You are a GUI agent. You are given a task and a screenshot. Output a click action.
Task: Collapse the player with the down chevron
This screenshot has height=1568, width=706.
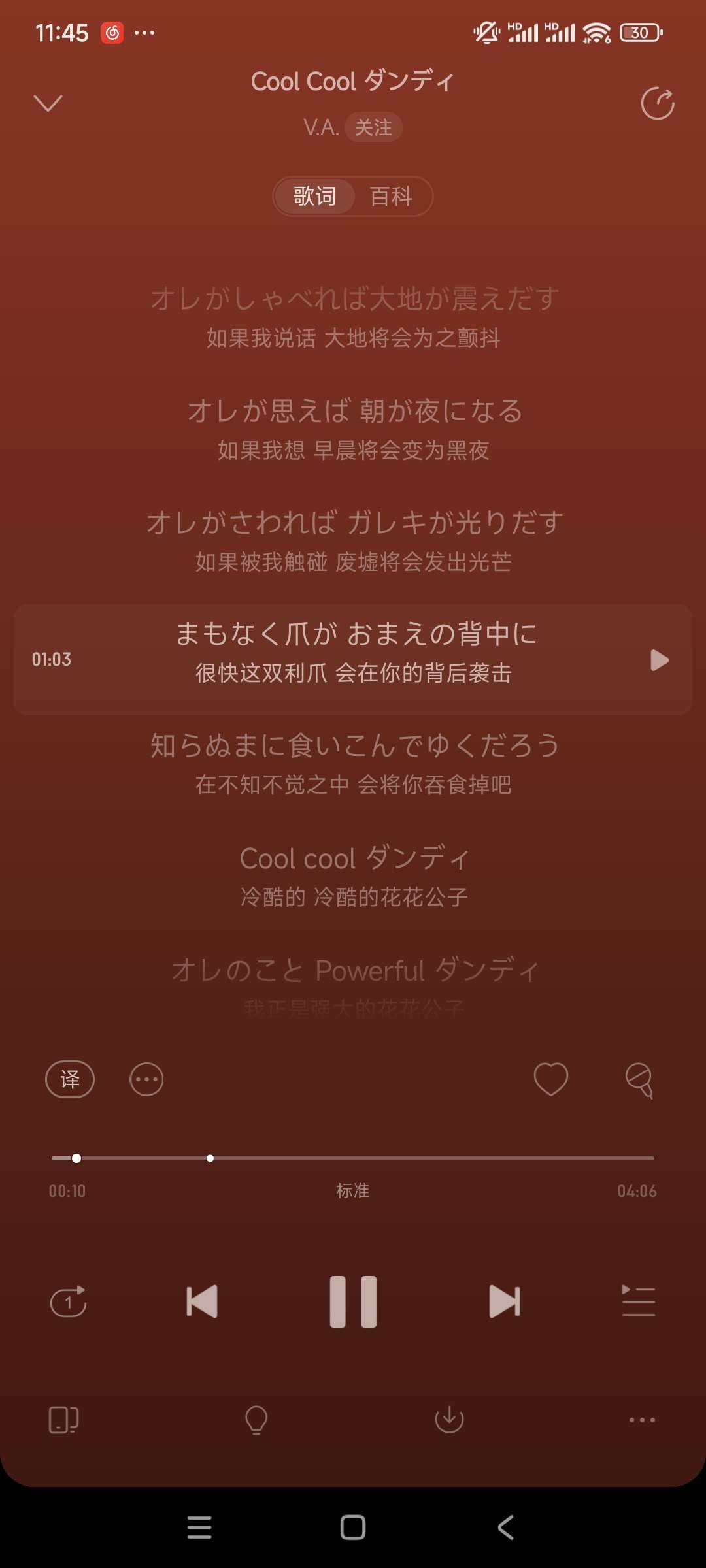pos(48,103)
